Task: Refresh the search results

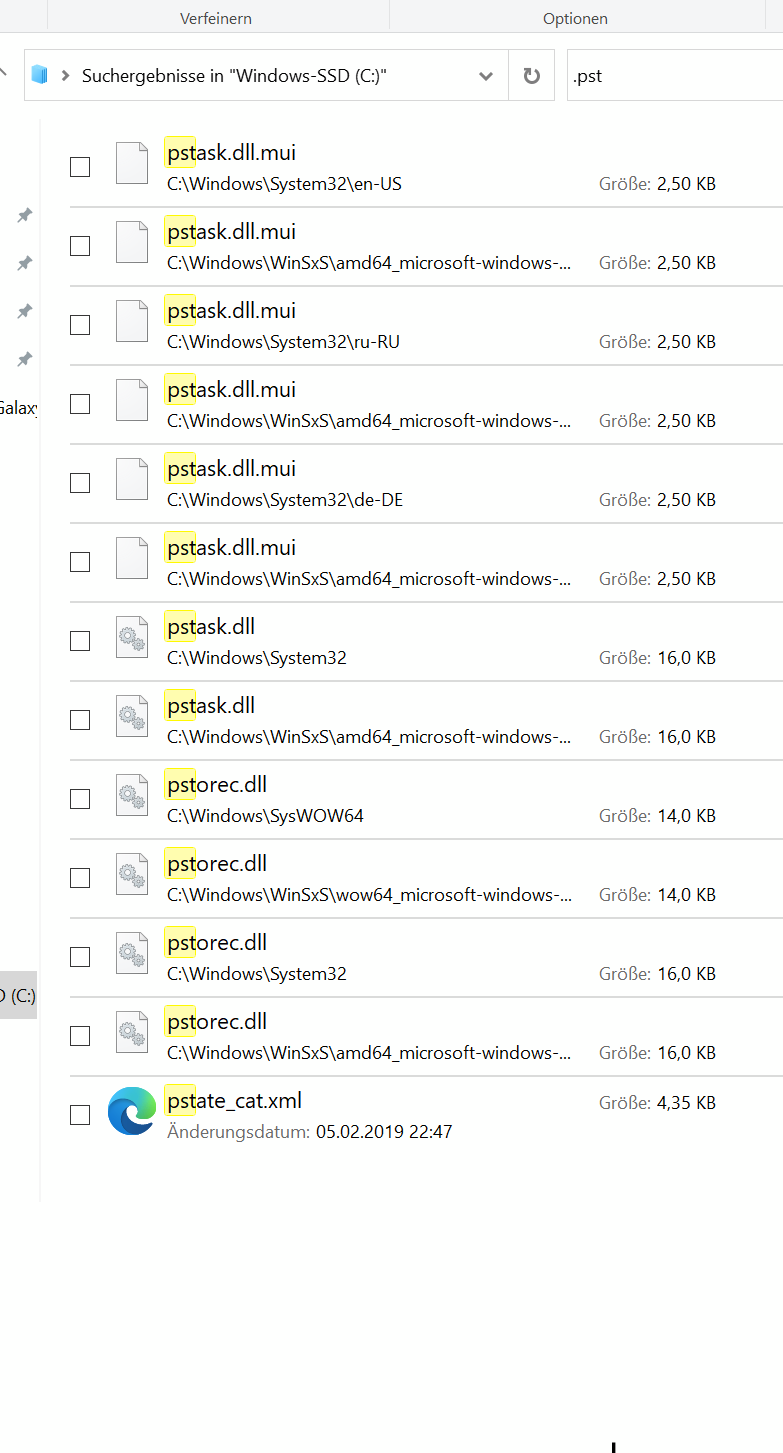Action: pos(531,76)
